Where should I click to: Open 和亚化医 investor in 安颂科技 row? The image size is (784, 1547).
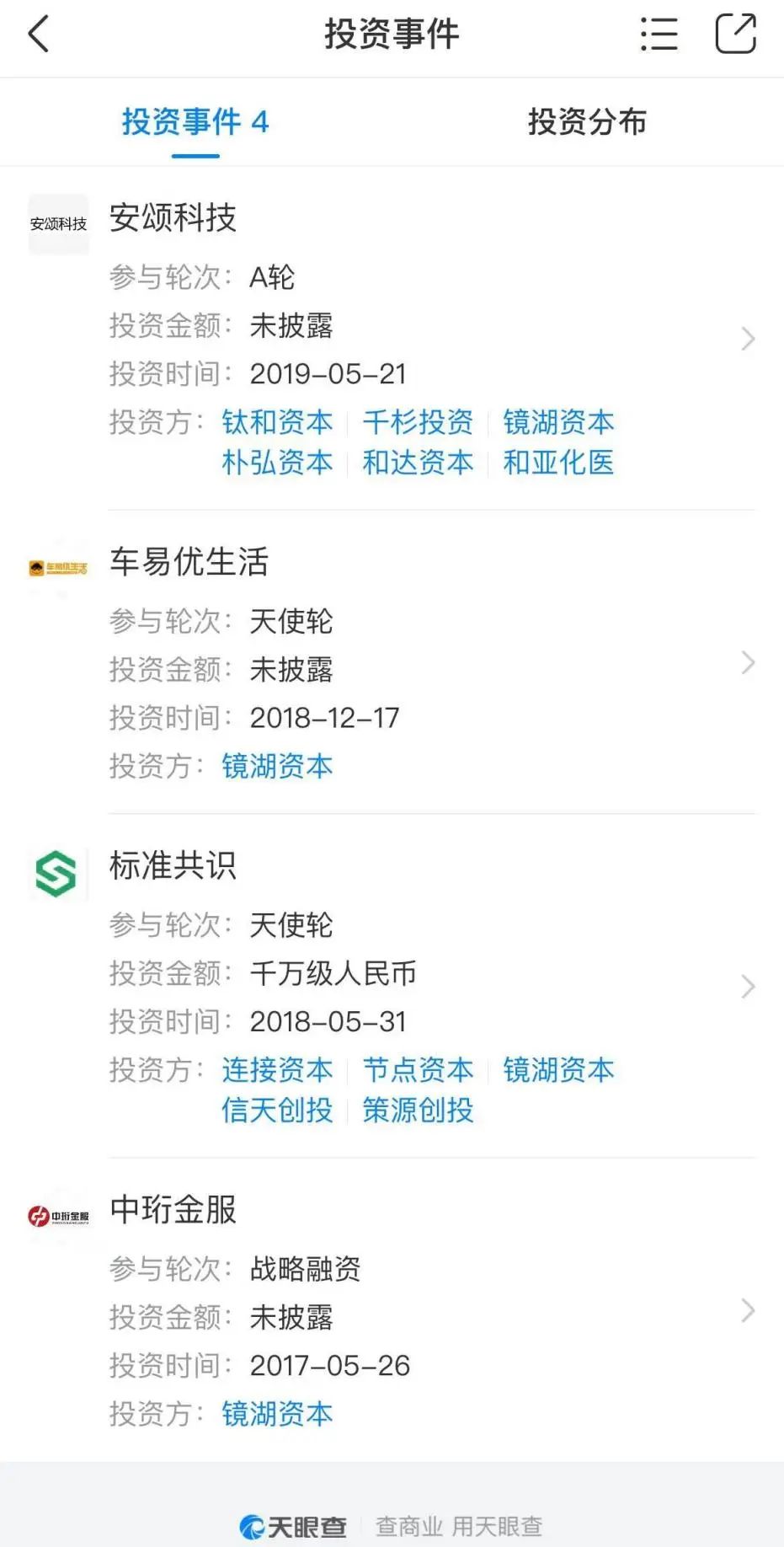point(558,463)
